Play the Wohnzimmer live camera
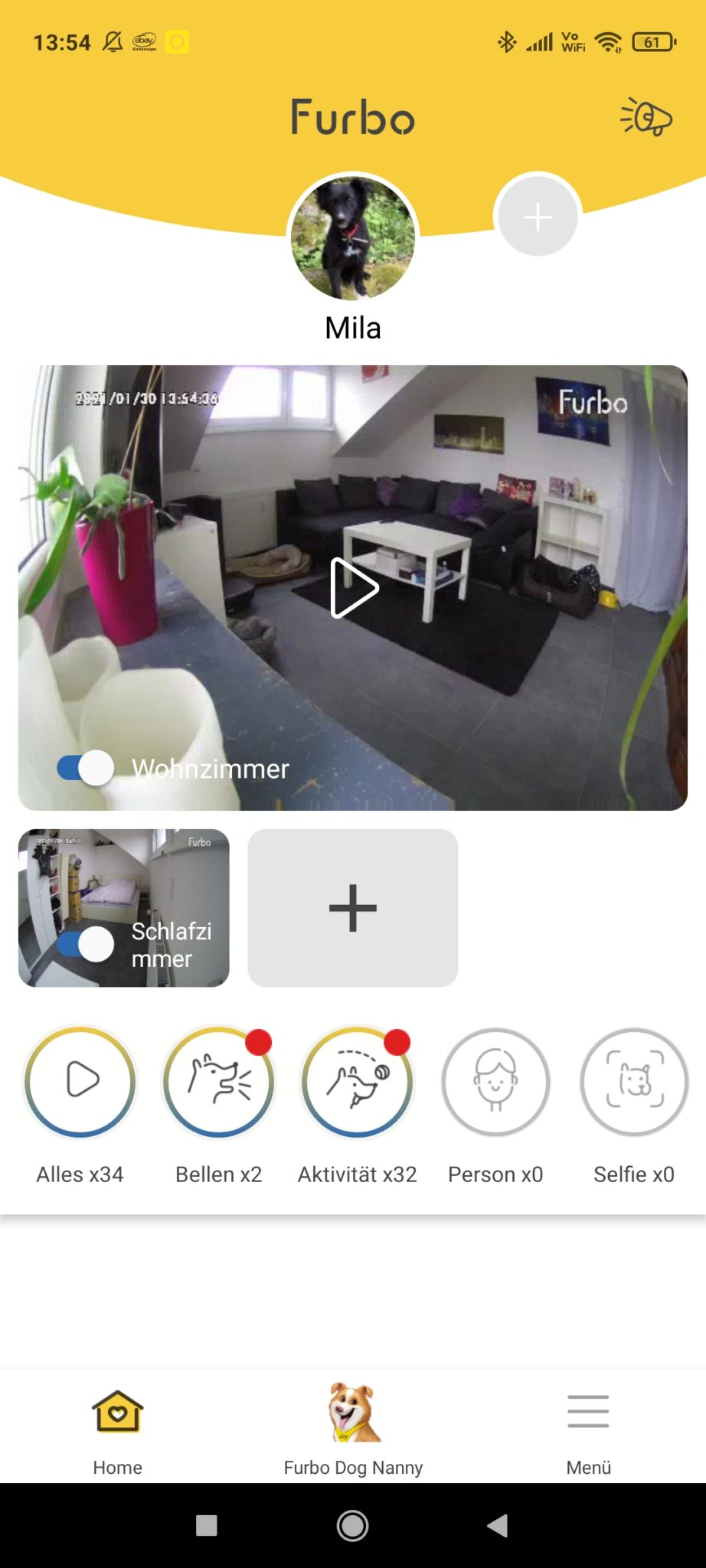Image resolution: width=706 pixels, height=1568 pixels. (x=353, y=588)
